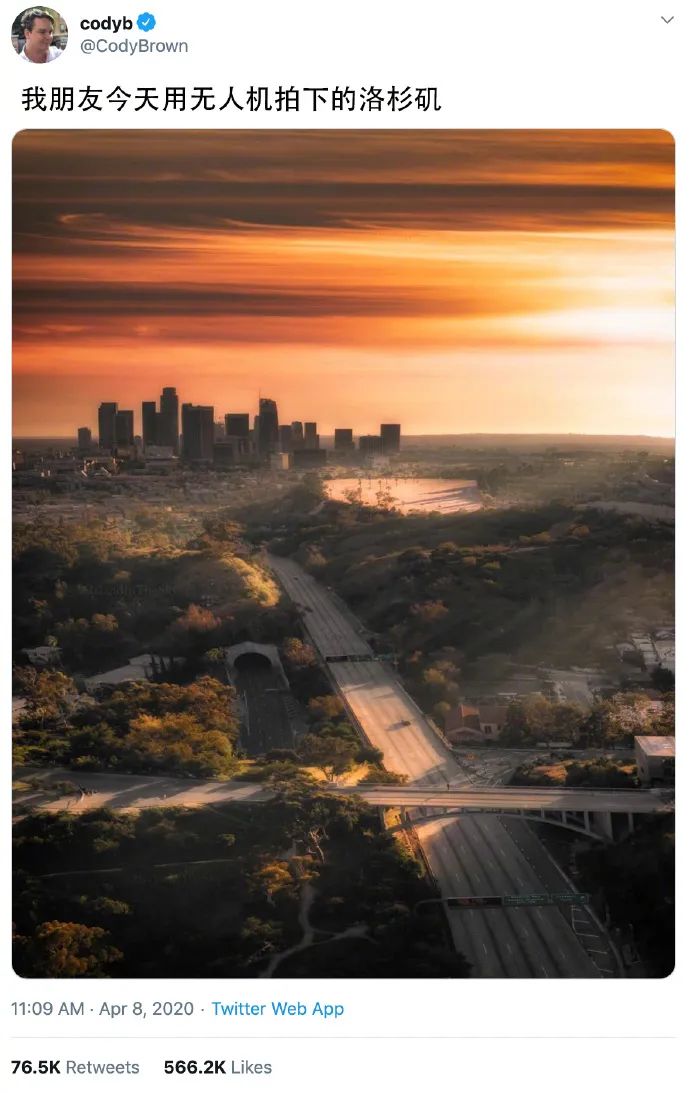View the 566.2K Likes list
690x1093 pixels.
217,1067
